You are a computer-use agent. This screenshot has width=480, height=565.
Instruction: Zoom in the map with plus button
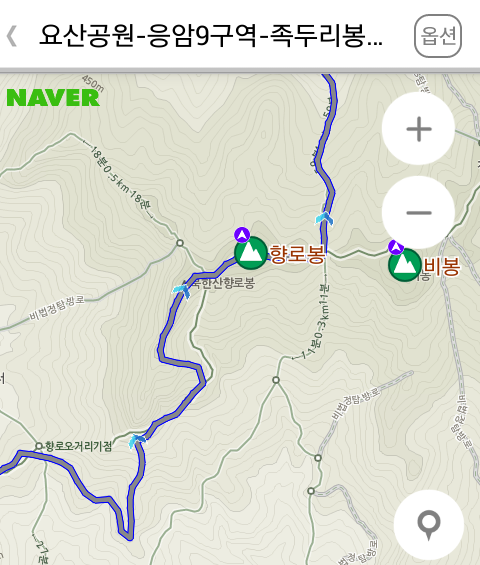click(x=418, y=129)
